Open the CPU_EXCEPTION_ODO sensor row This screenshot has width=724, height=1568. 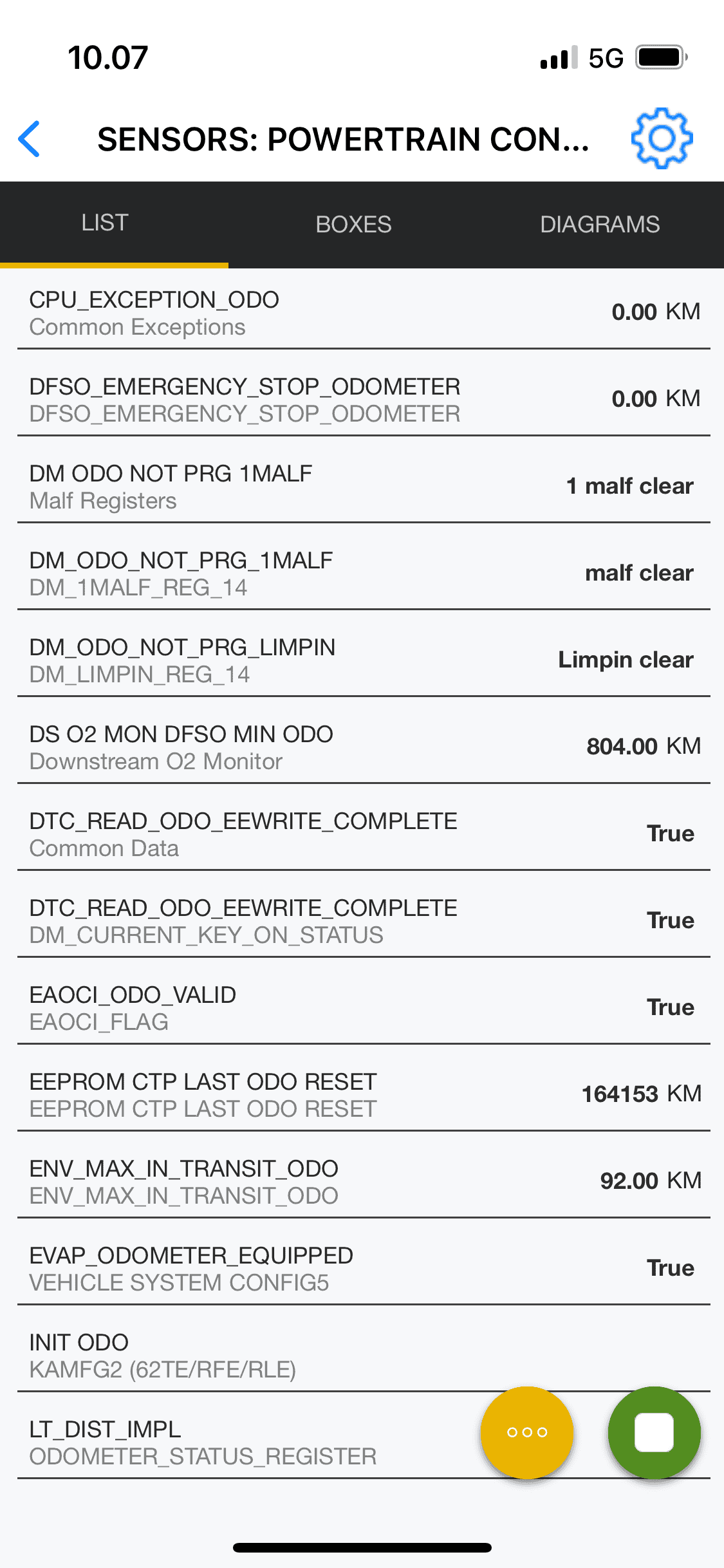pos(364,313)
